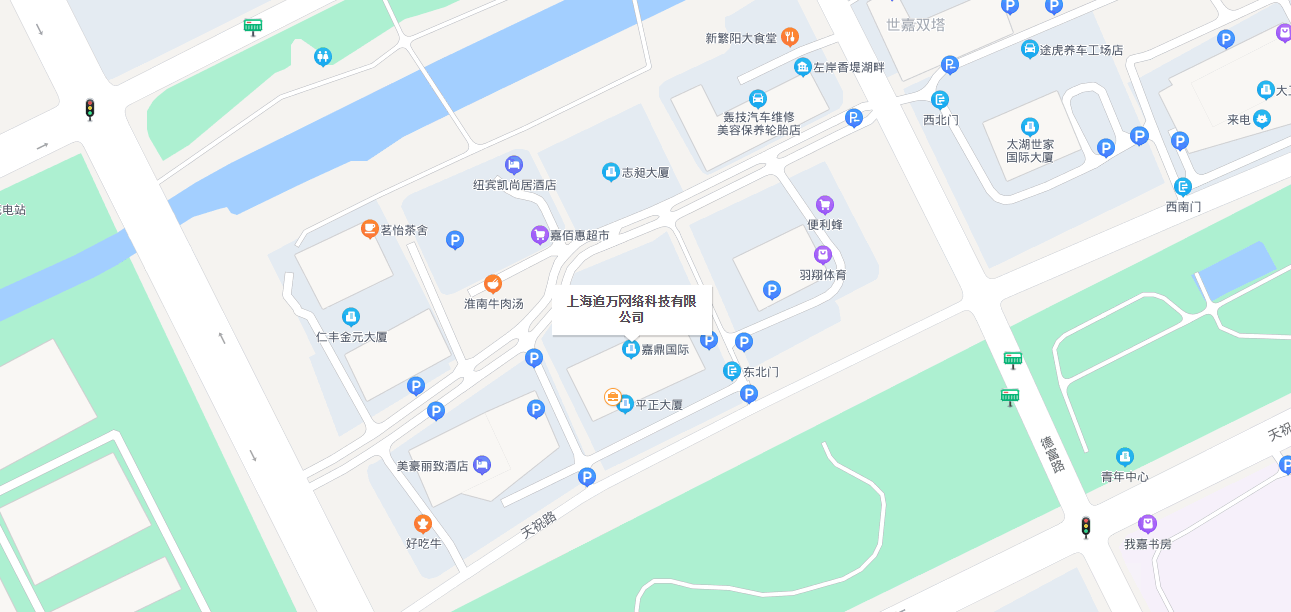This screenshot has width=1291, height=612.
Task: Tap the 左岸香堤湖畔 residence marker
Action: coord(802,67)
